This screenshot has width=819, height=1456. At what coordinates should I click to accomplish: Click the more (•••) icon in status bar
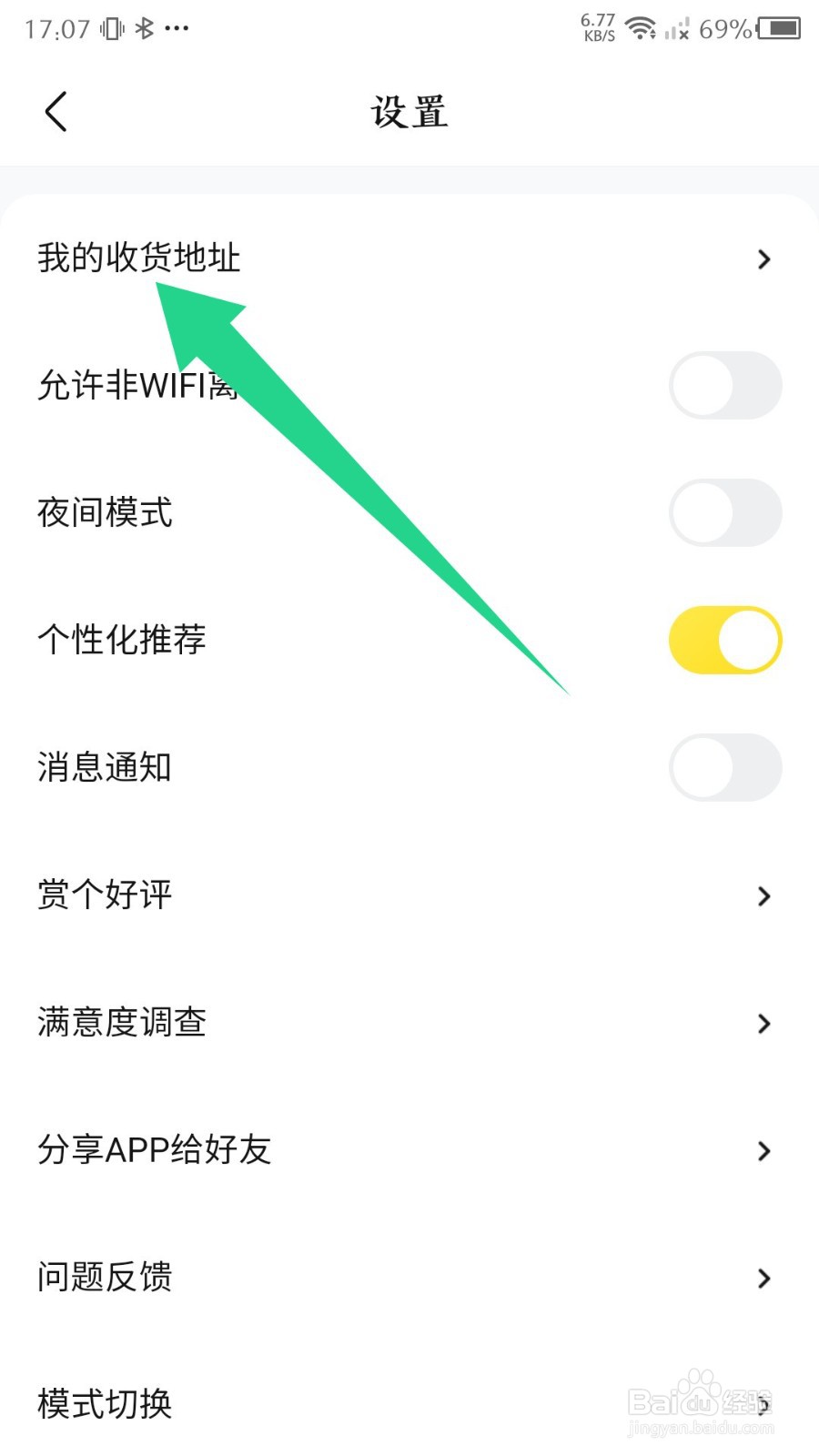tap(177, 30)
